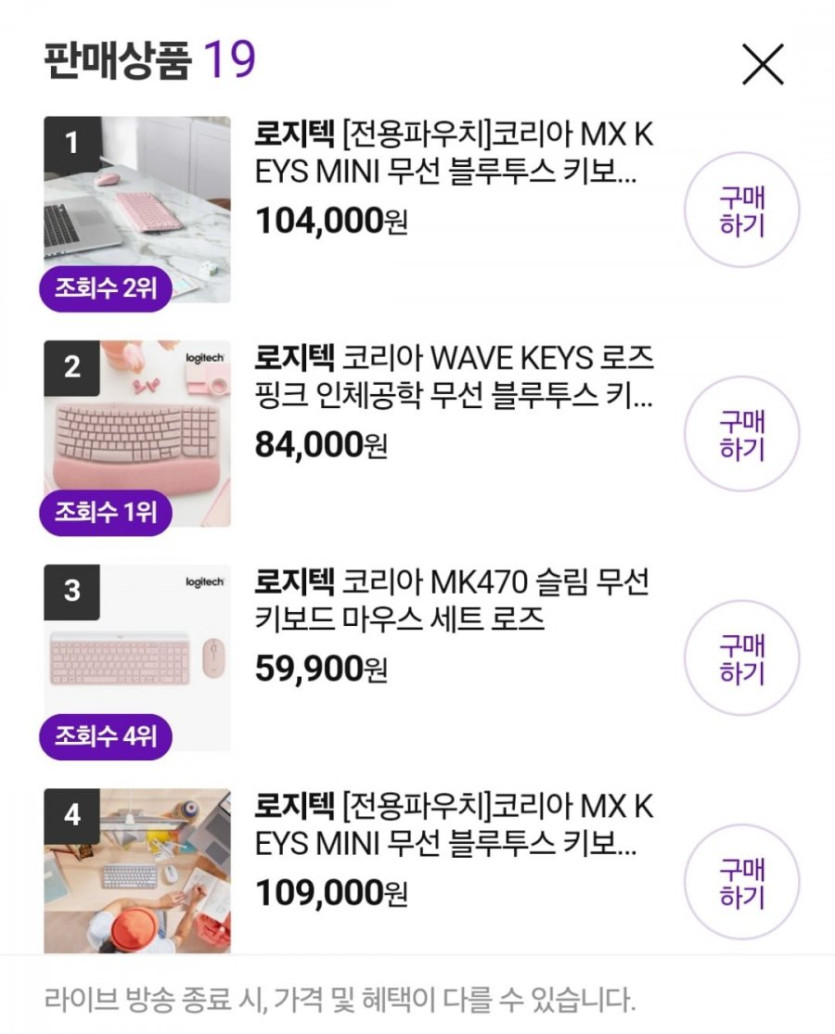Open product 1 thumbnail image

[x=137, y=210]
